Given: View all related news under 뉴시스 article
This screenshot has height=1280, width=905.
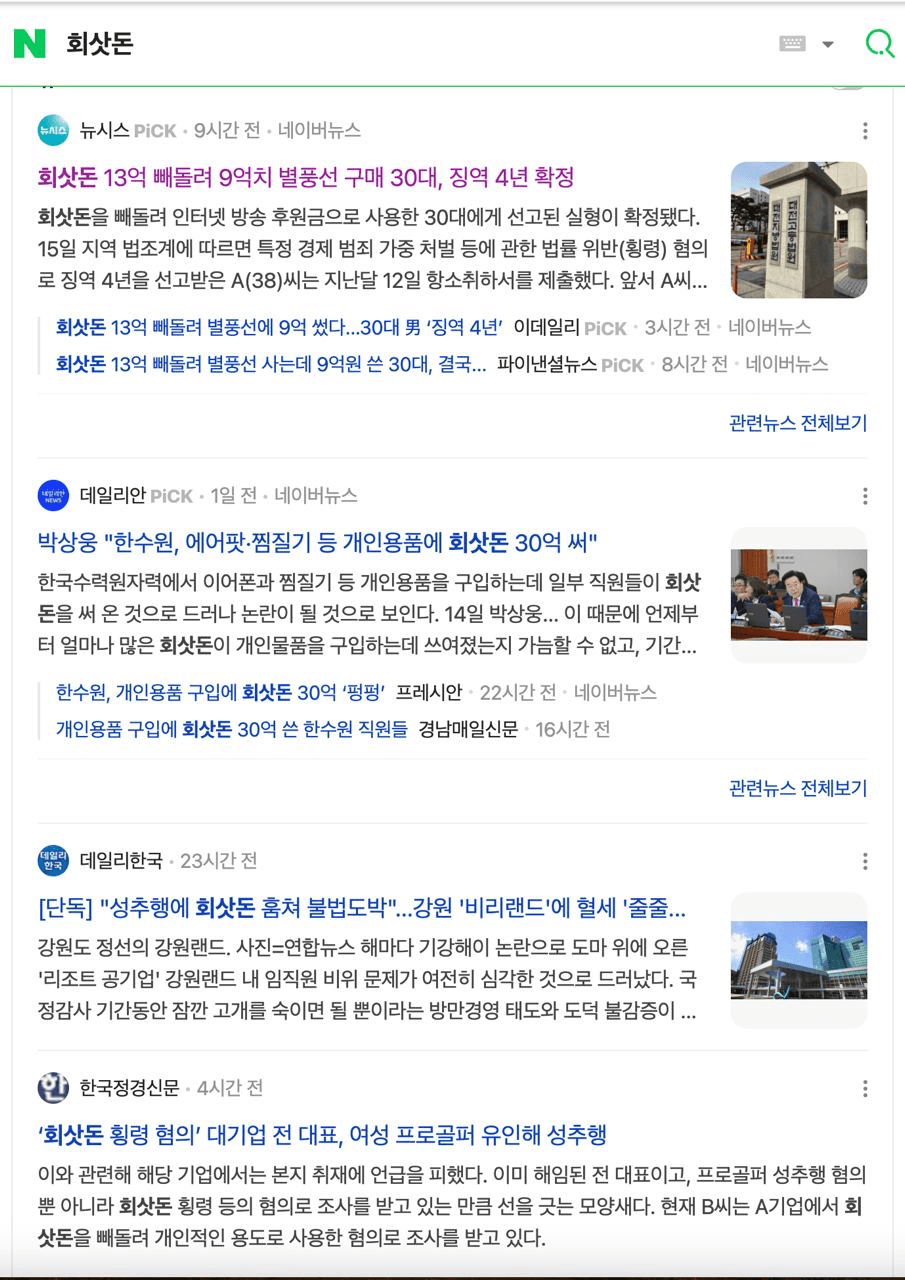Looking at the screenshot, I should (797, 423).
